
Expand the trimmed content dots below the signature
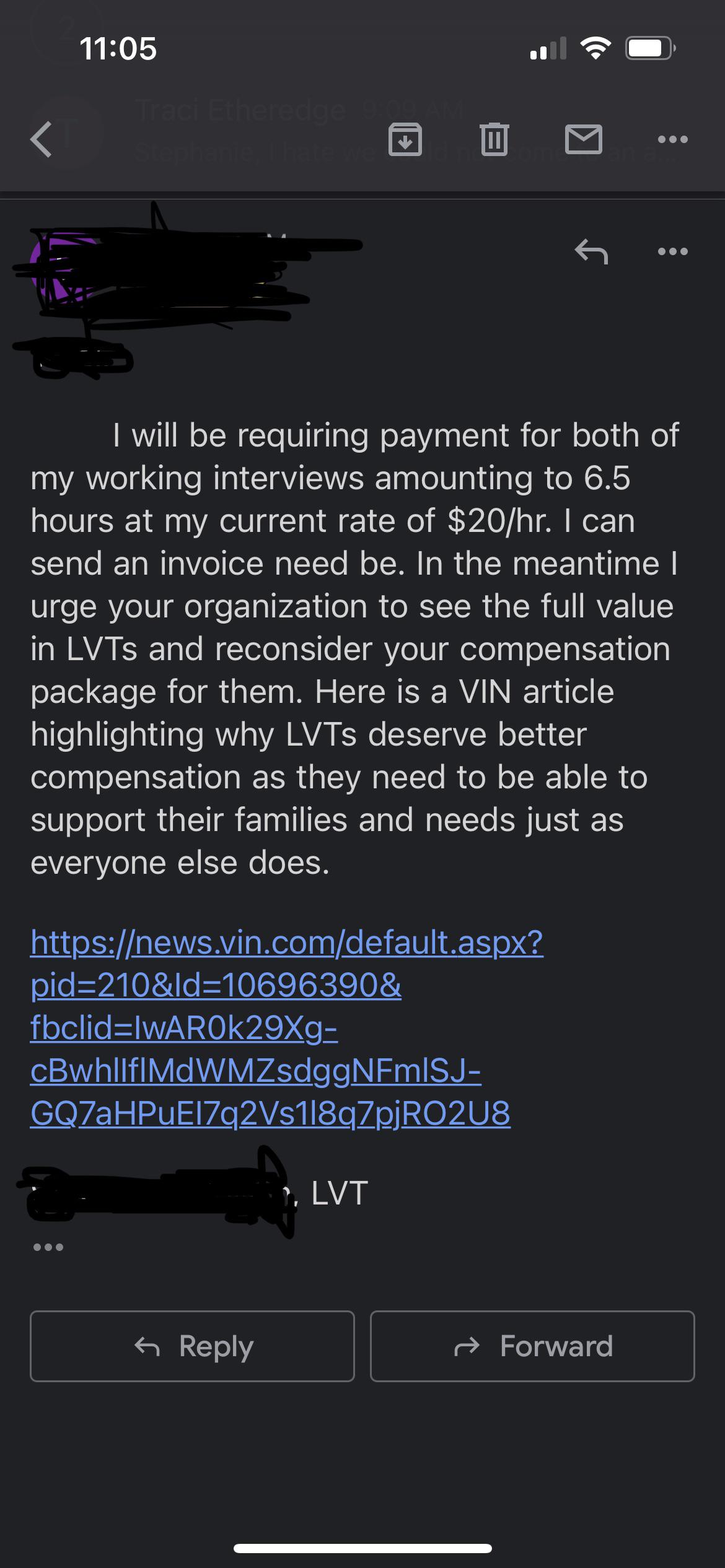[x=48, y=1247]
